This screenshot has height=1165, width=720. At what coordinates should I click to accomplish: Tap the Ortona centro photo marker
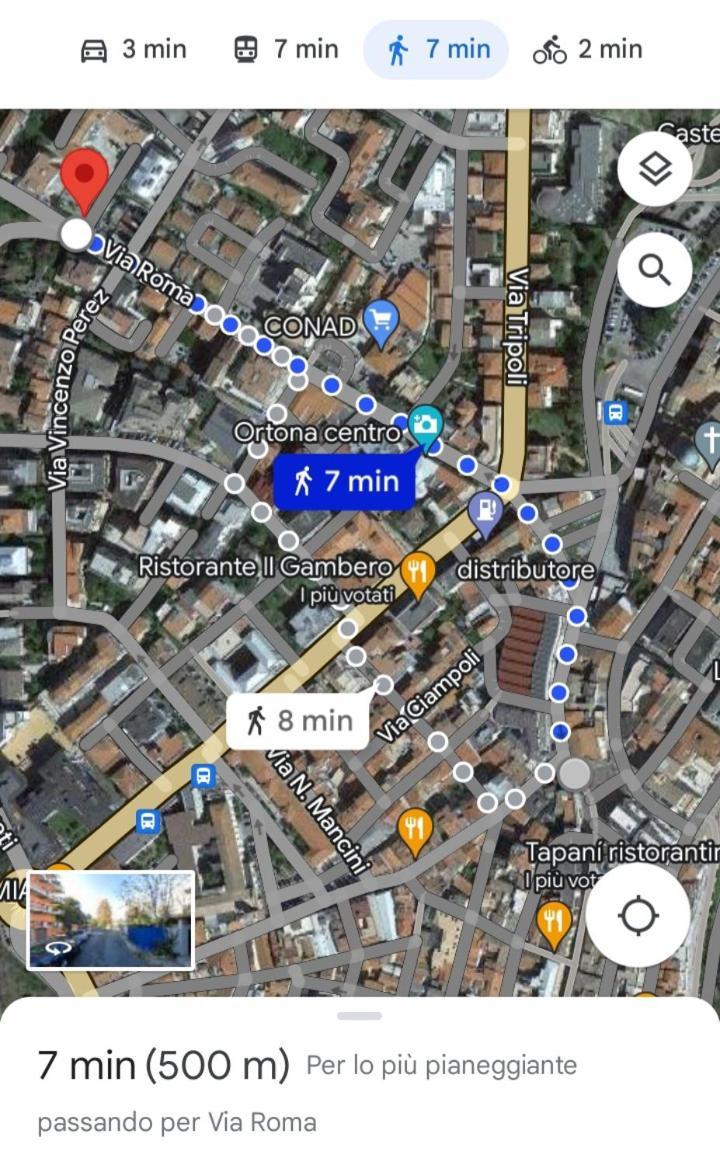(x=427, y=426)
